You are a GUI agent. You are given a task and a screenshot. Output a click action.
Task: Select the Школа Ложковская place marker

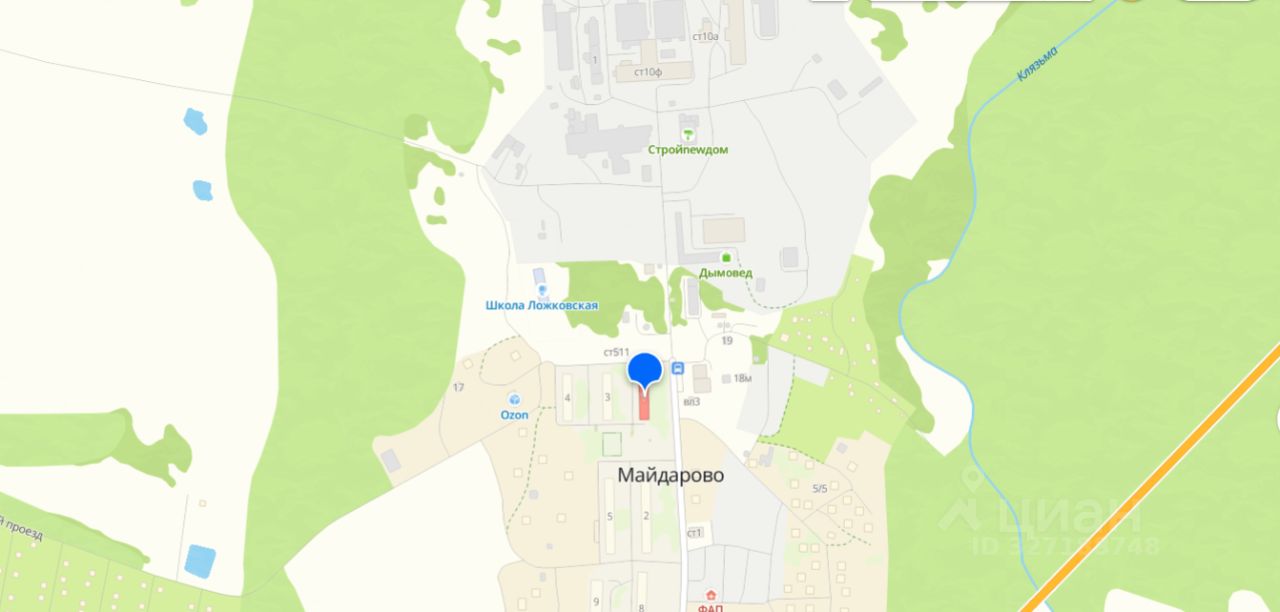tap(542, 291)
